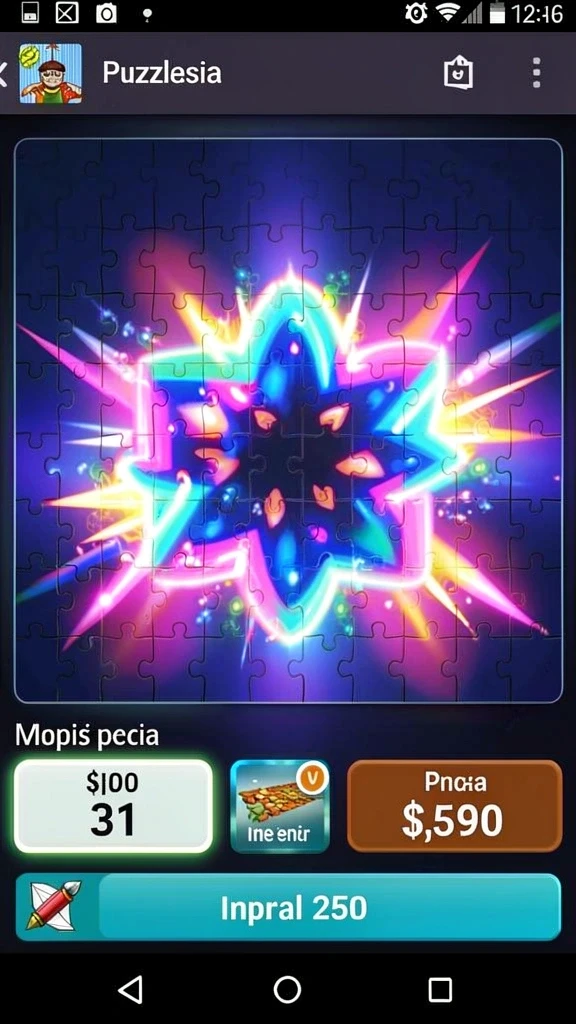Go back using the top-left arrow
The width and height of the screenshot is (576, 1024).
click(x=3, y=73)
